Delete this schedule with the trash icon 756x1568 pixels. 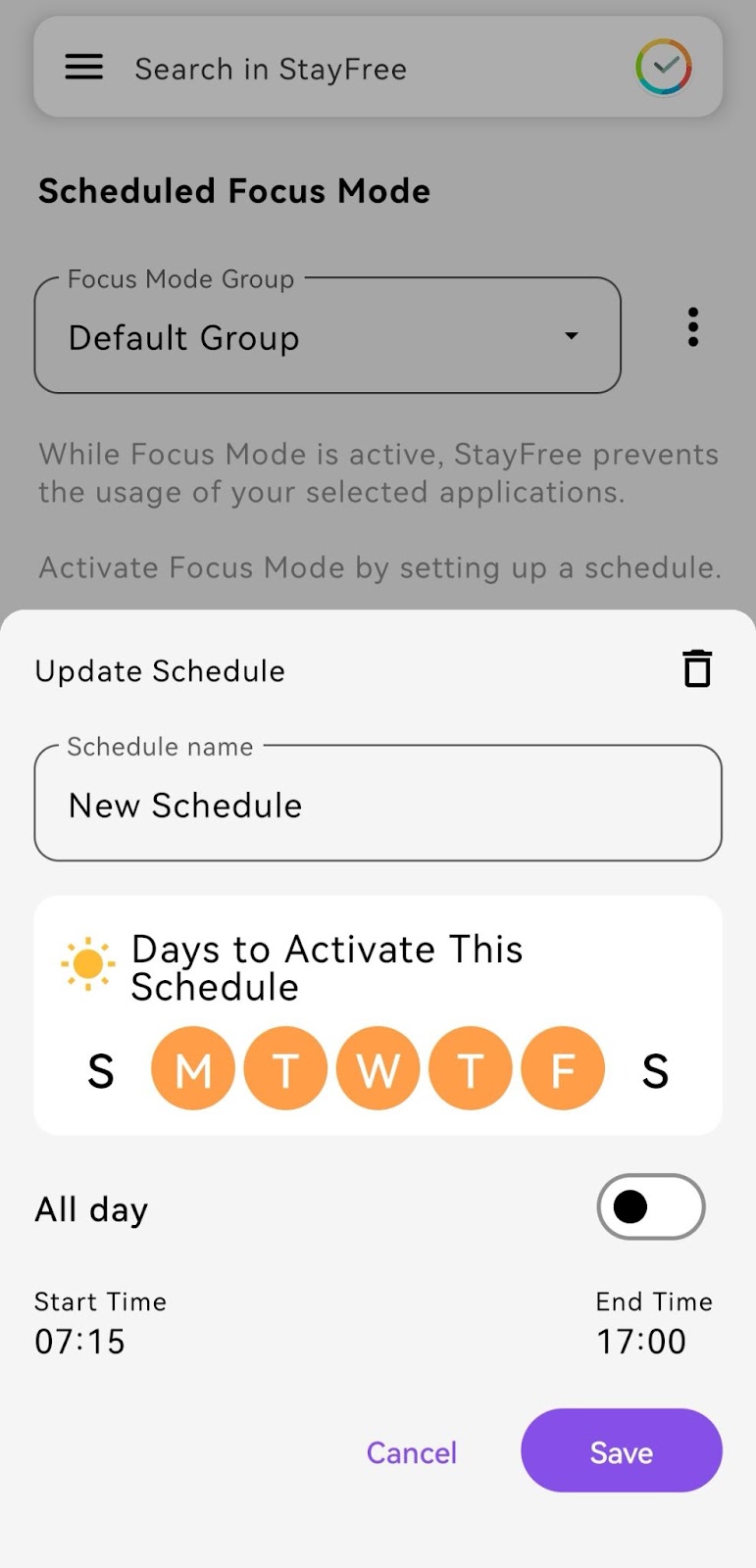[x=697, y=669]
